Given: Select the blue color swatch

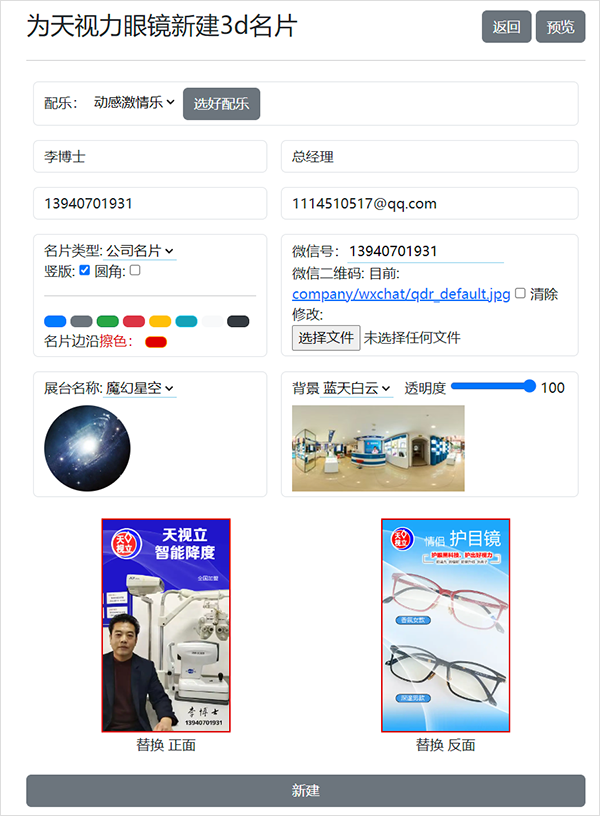Looking at the screenshot, I should pyautogui.click(x=55, y=321).
